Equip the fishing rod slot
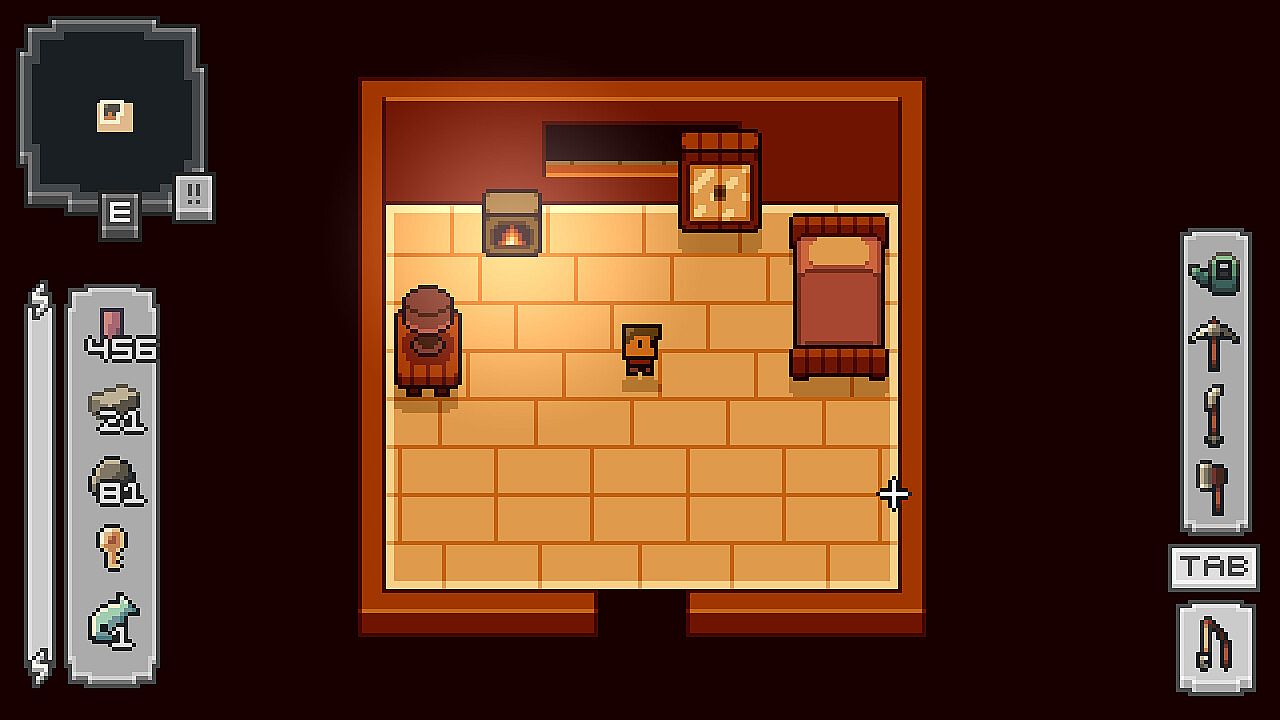 click(x=1215, y=646)
